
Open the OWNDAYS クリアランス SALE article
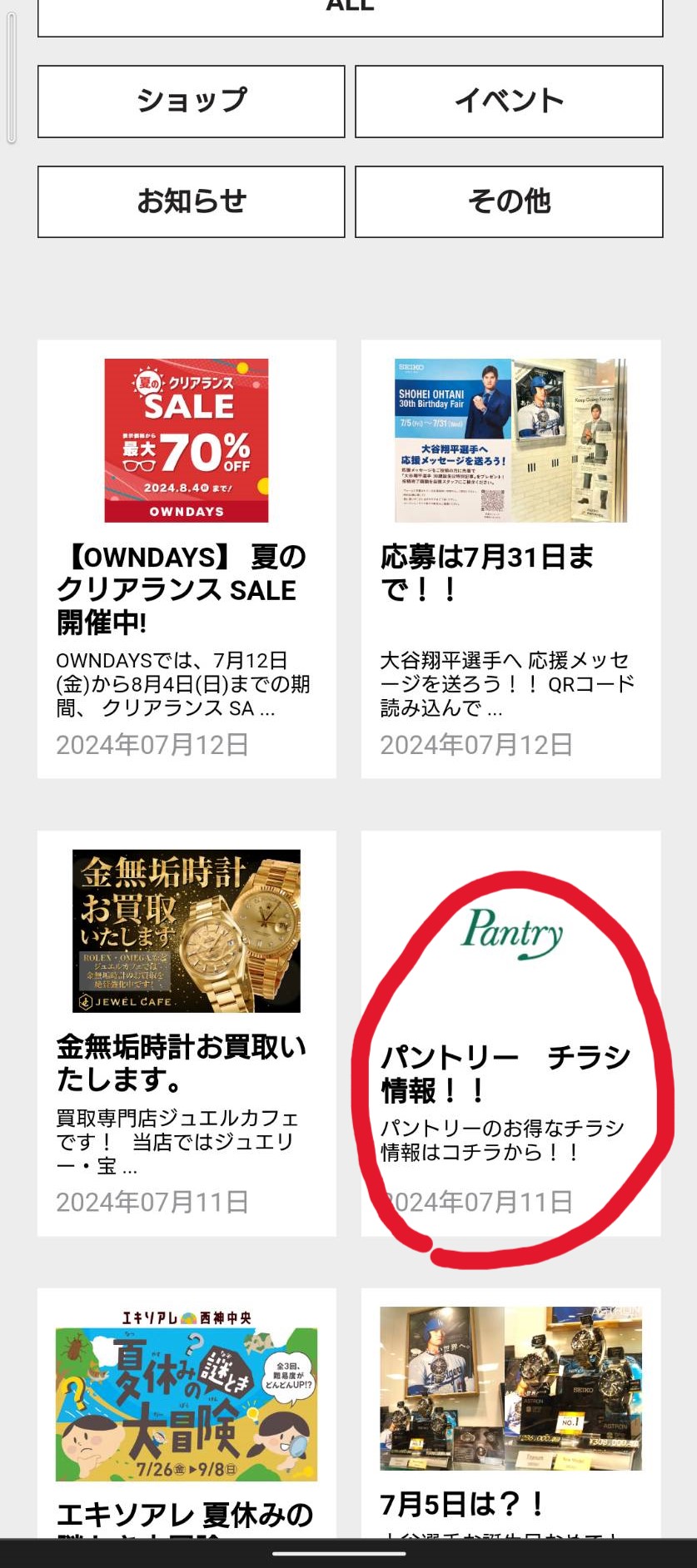point(187,558)
